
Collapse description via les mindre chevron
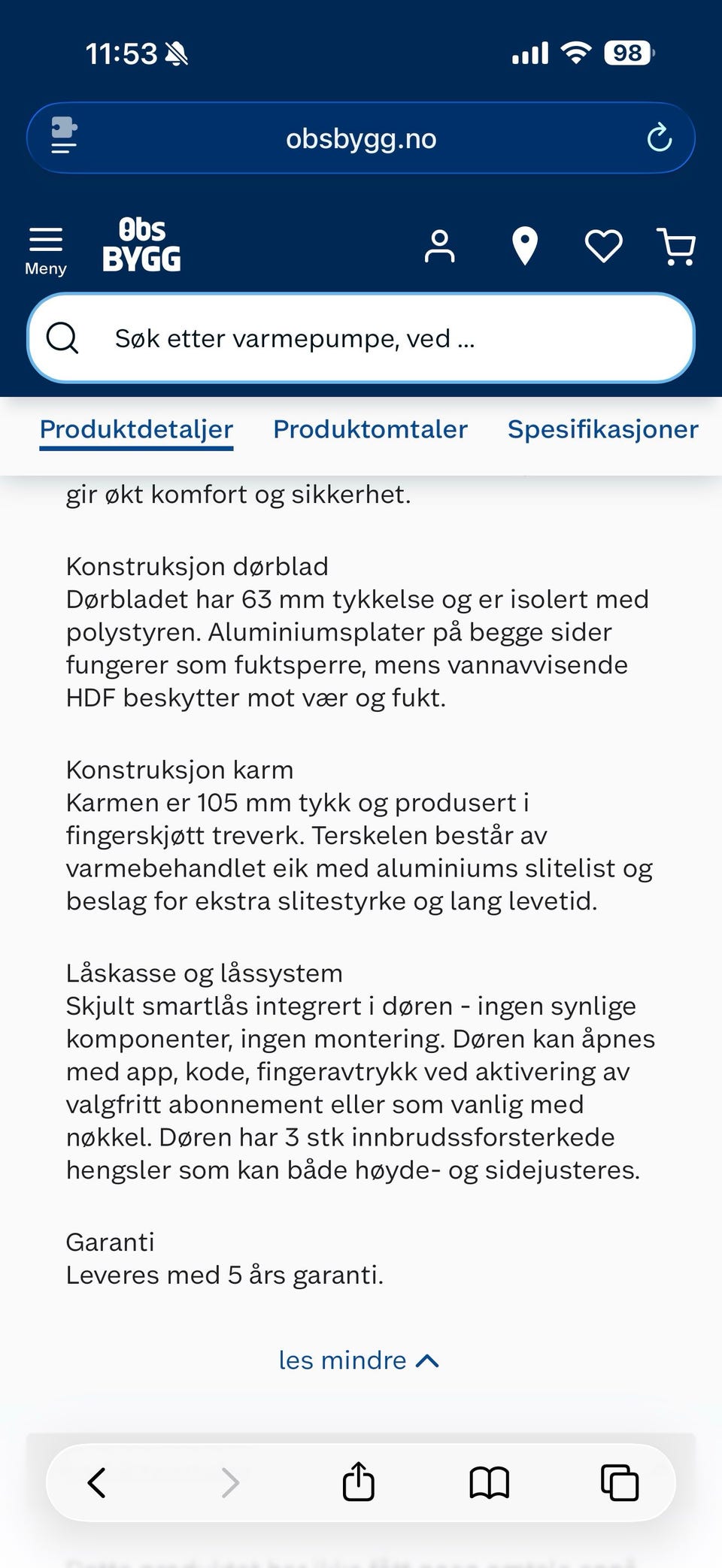[426, 1359]
